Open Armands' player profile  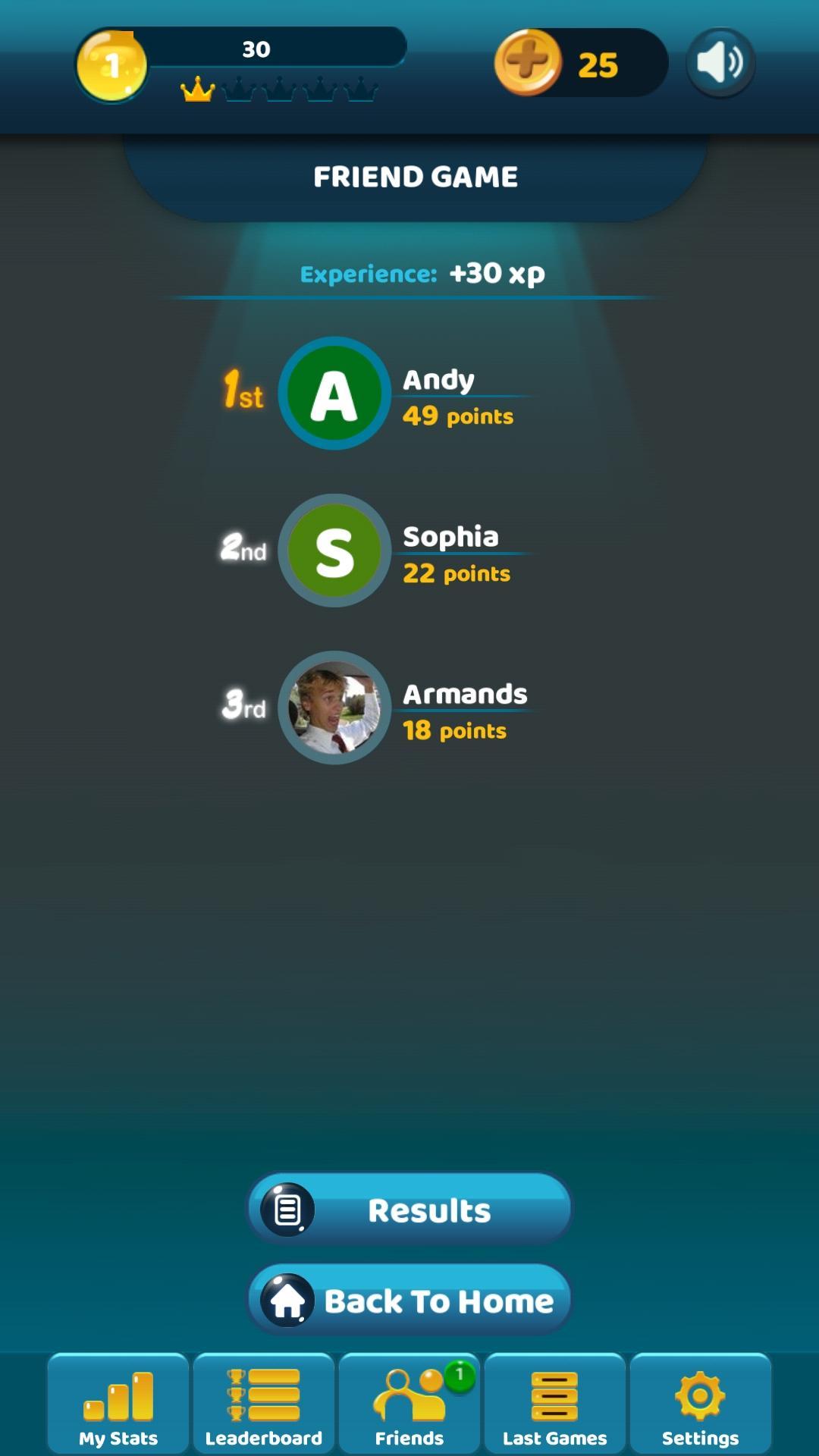click(x=334, y=708)
